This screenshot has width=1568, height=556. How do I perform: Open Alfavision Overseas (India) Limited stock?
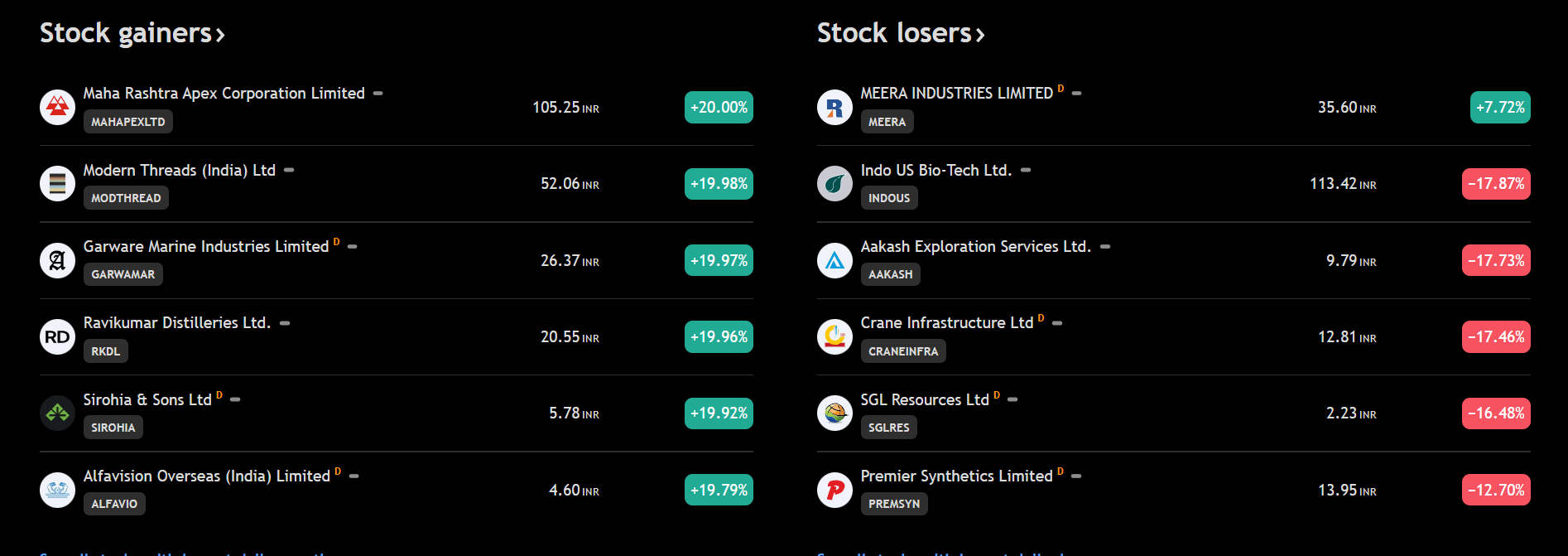click(x=206, y=476)
